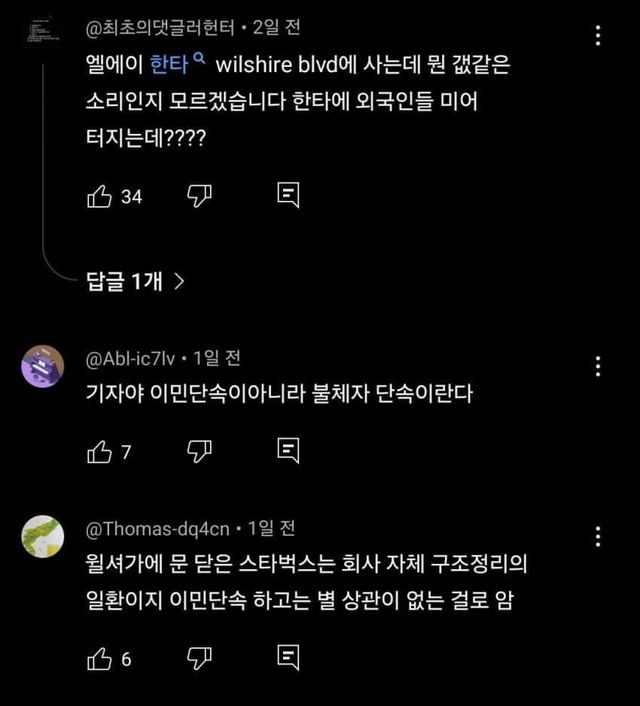Reply to Thomas-dq4cn's comment
The width and height of the screenshot is (640, 706).
coord(288,658)
